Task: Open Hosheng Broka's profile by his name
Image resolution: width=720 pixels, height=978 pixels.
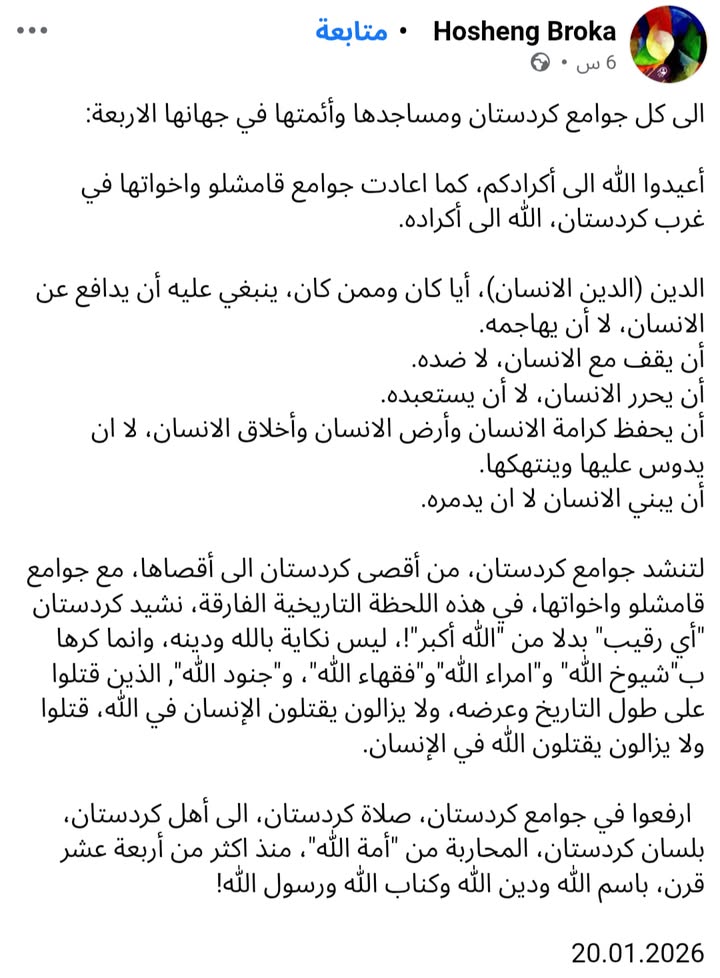Action: tap(525, 31)
